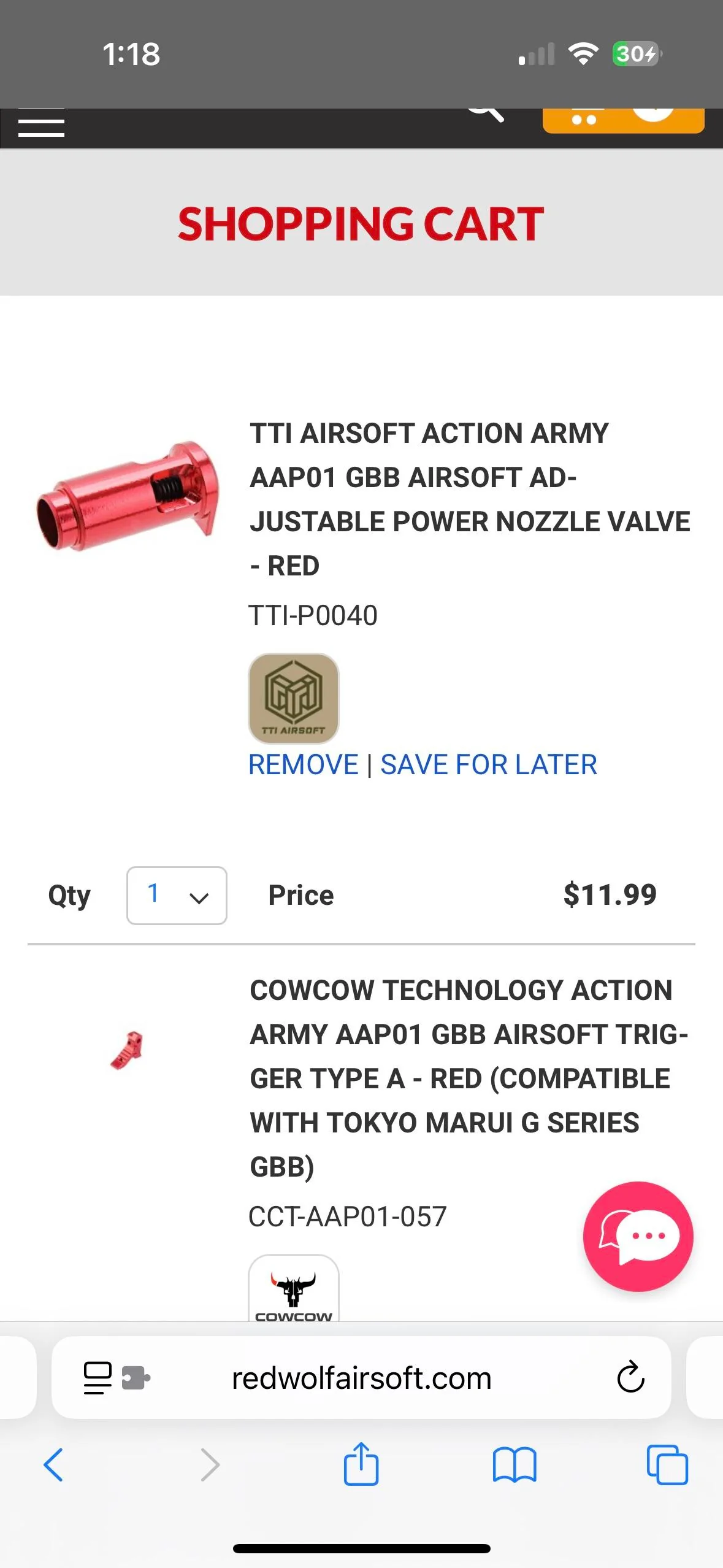Tap the redwolfairsoft.com address bar

(361, 1378)
